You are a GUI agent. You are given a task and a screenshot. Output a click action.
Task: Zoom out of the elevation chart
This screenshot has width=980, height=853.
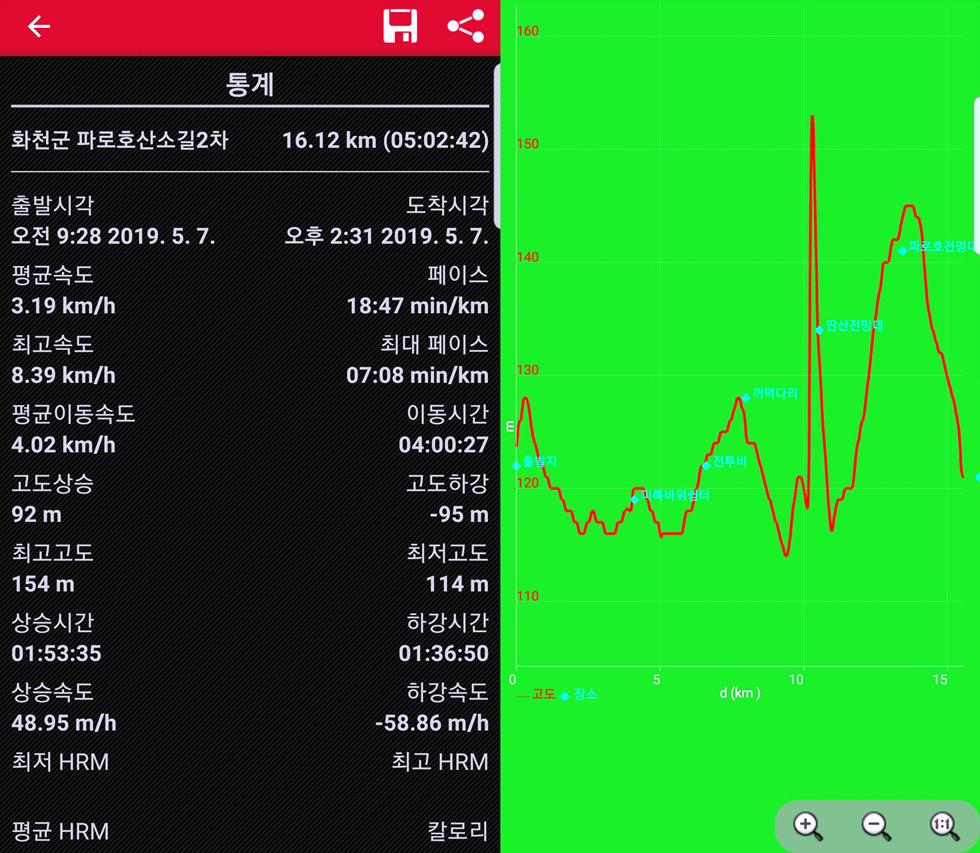[876, 825]
